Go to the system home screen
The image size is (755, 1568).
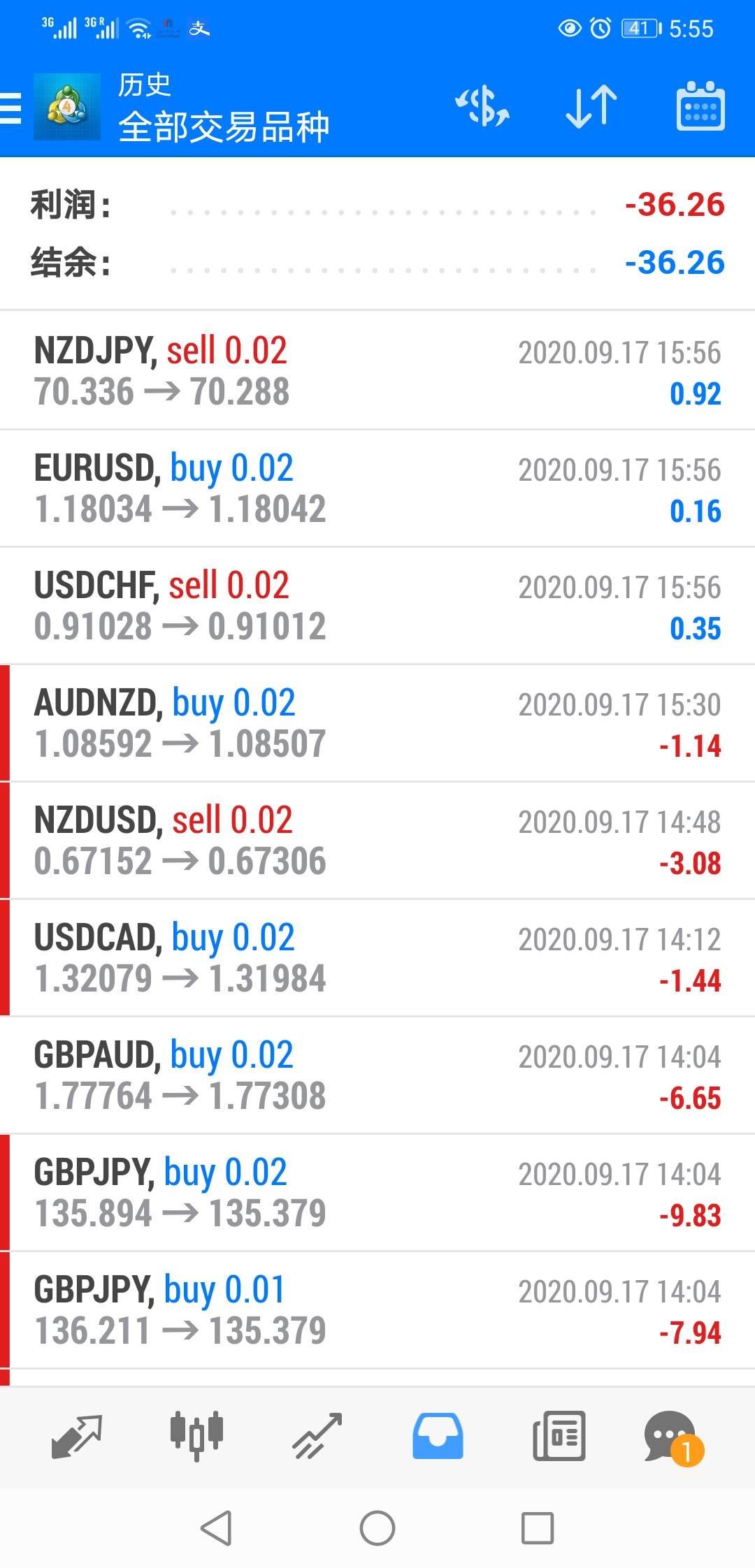(377, 1528)
